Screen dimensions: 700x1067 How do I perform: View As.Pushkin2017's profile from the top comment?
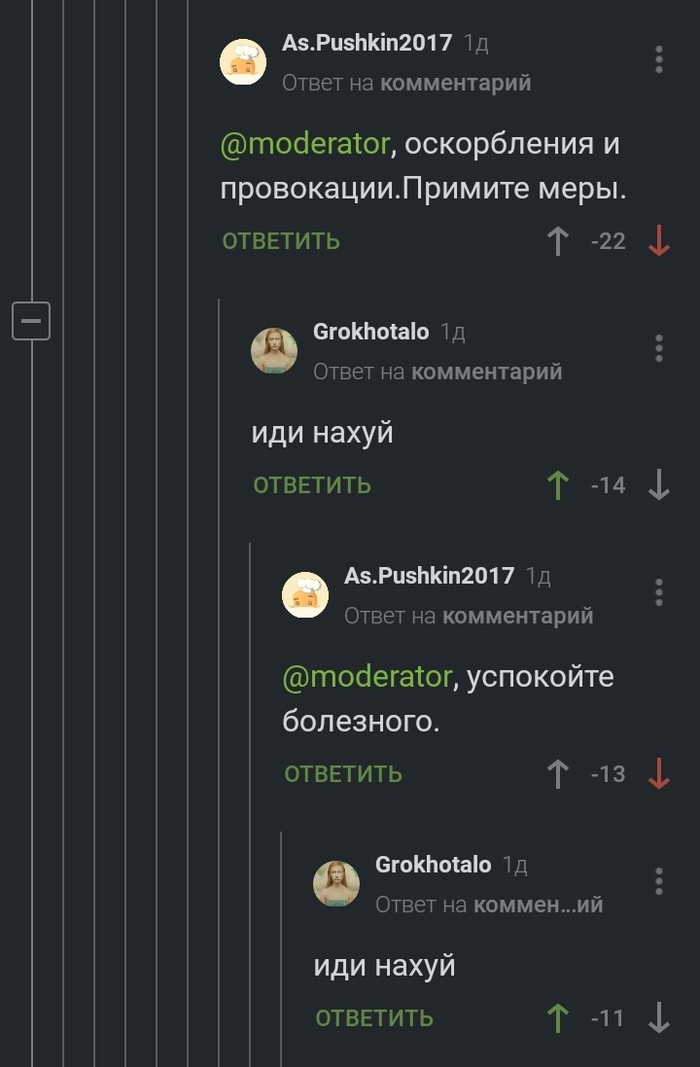click(x=367, y=43)
